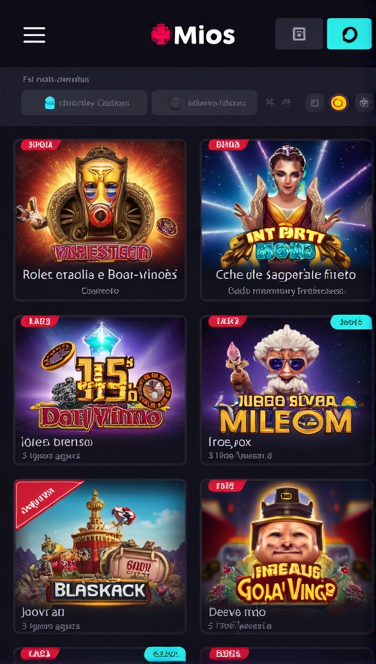Screen dimensions: 376x664
Task: Open the hamburger drawer menu
Action: pos(34,35)
